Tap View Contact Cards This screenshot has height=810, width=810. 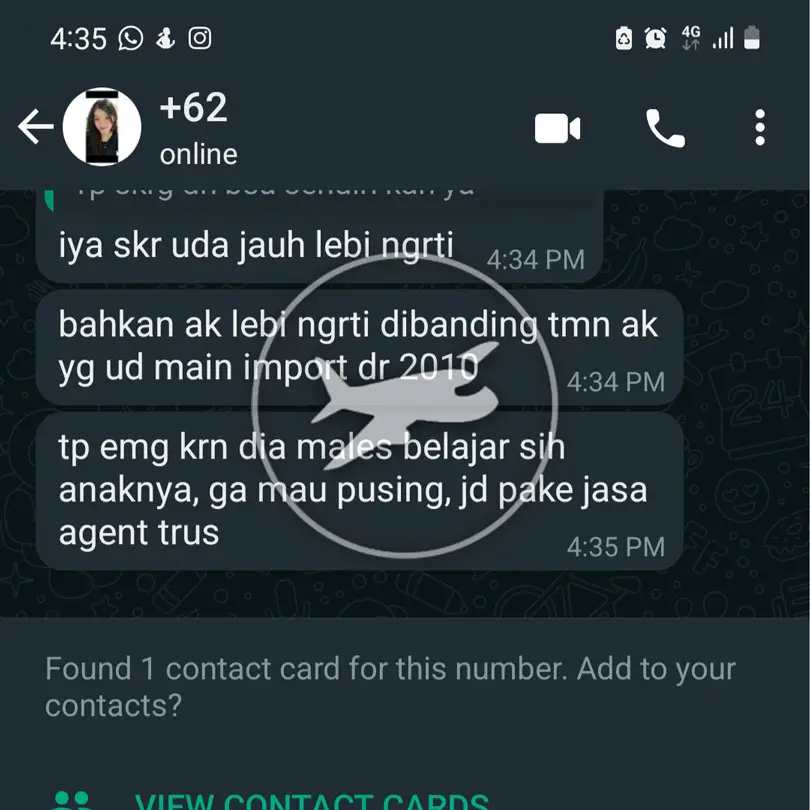310,800
